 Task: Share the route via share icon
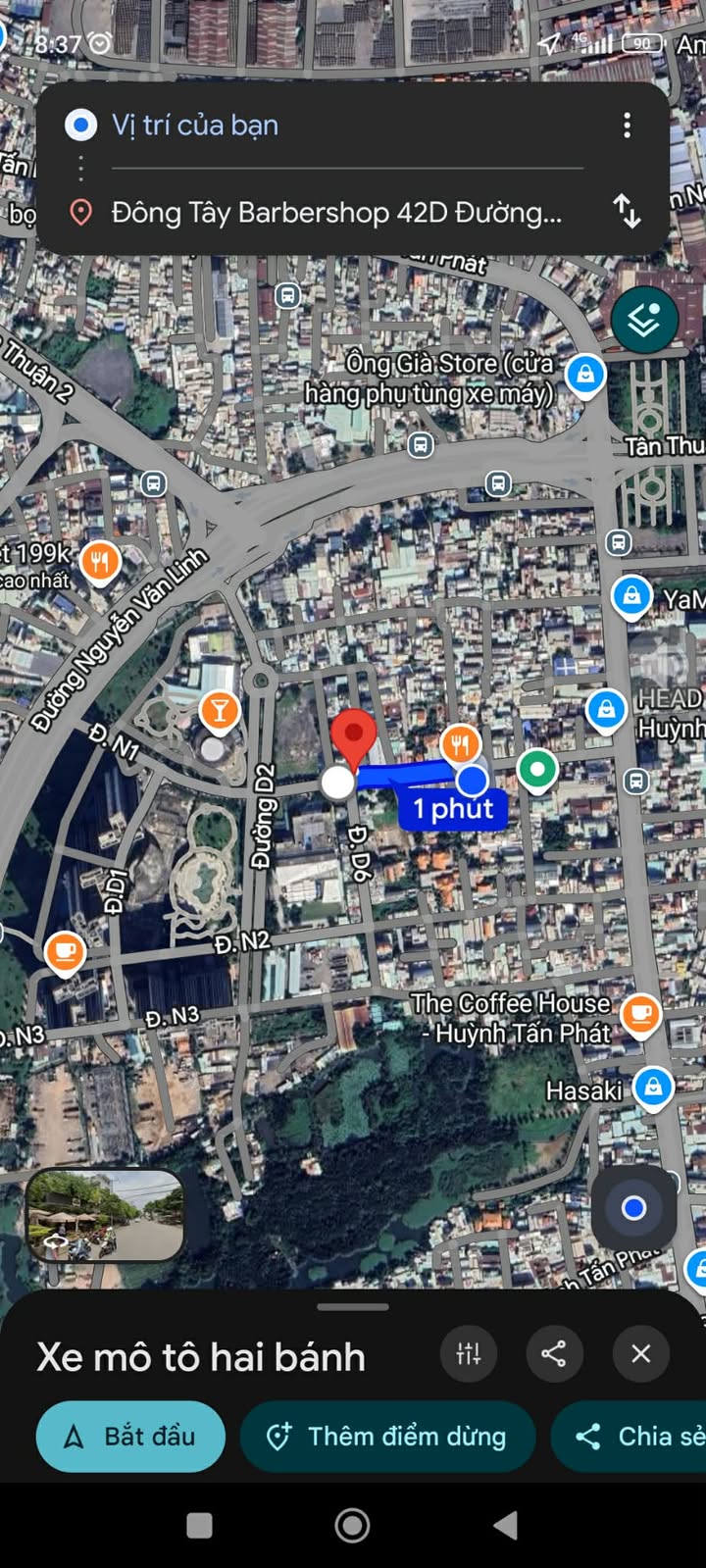554,1354
